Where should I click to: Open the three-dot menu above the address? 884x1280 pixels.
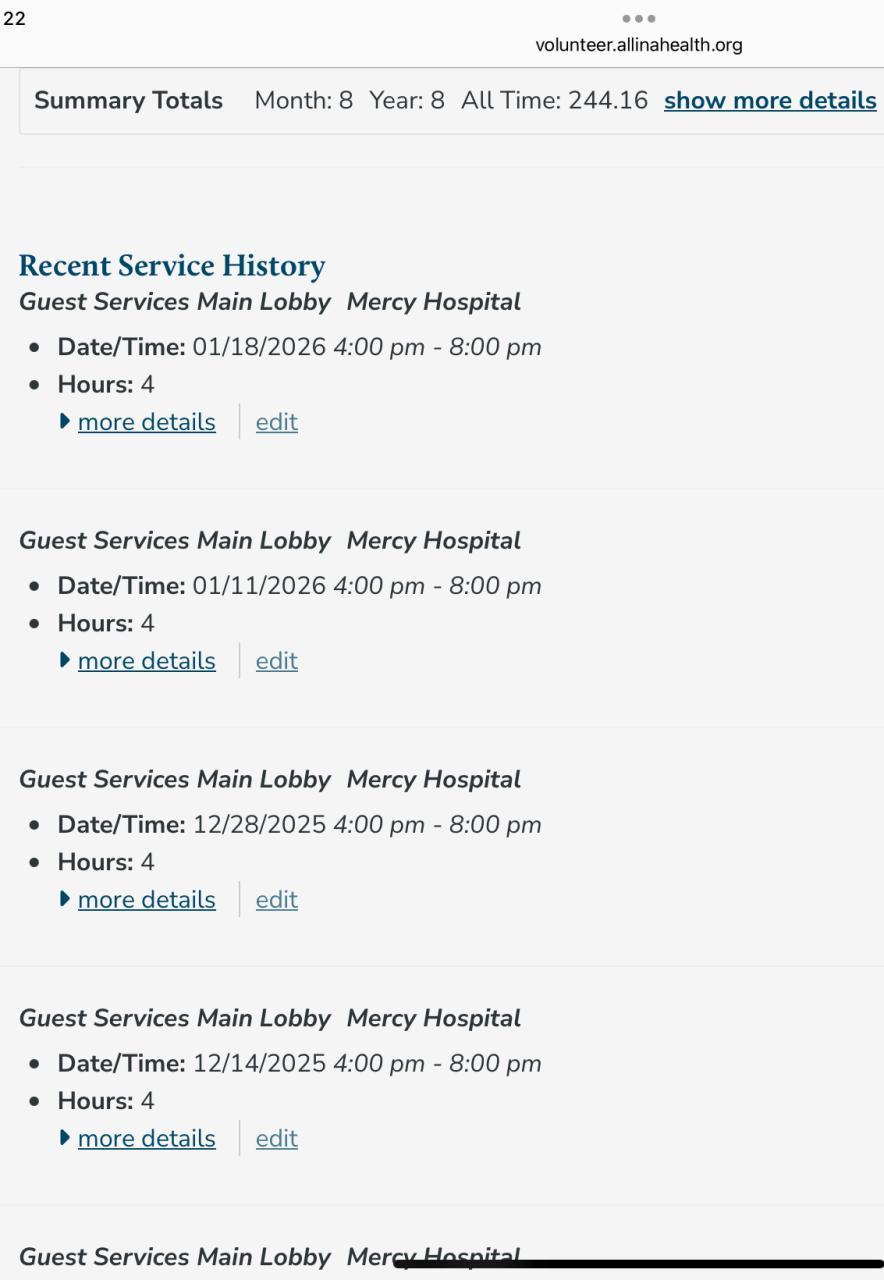(638, 18)
